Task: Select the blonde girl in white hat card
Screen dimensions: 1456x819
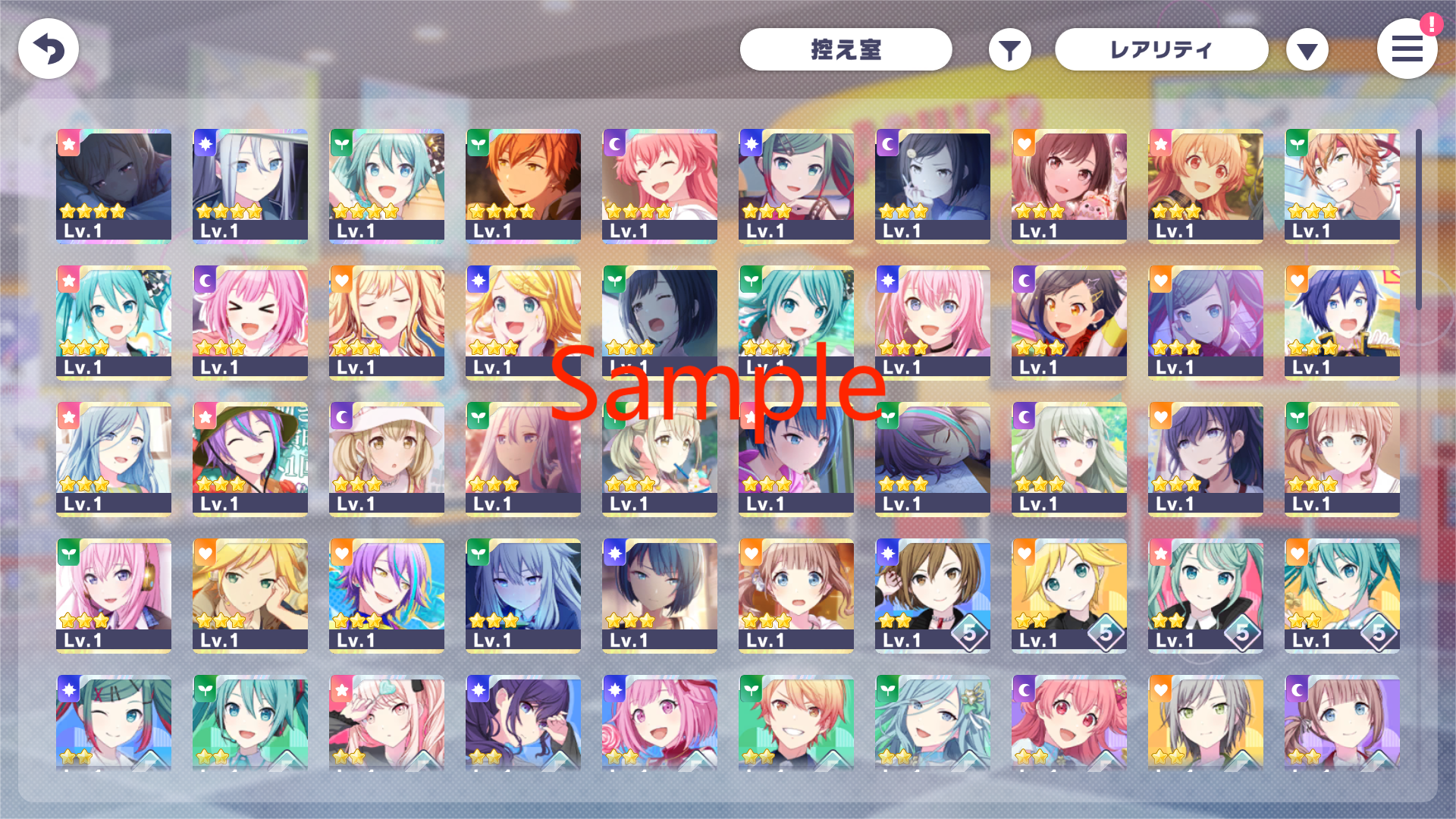Action: click(387, 459)
